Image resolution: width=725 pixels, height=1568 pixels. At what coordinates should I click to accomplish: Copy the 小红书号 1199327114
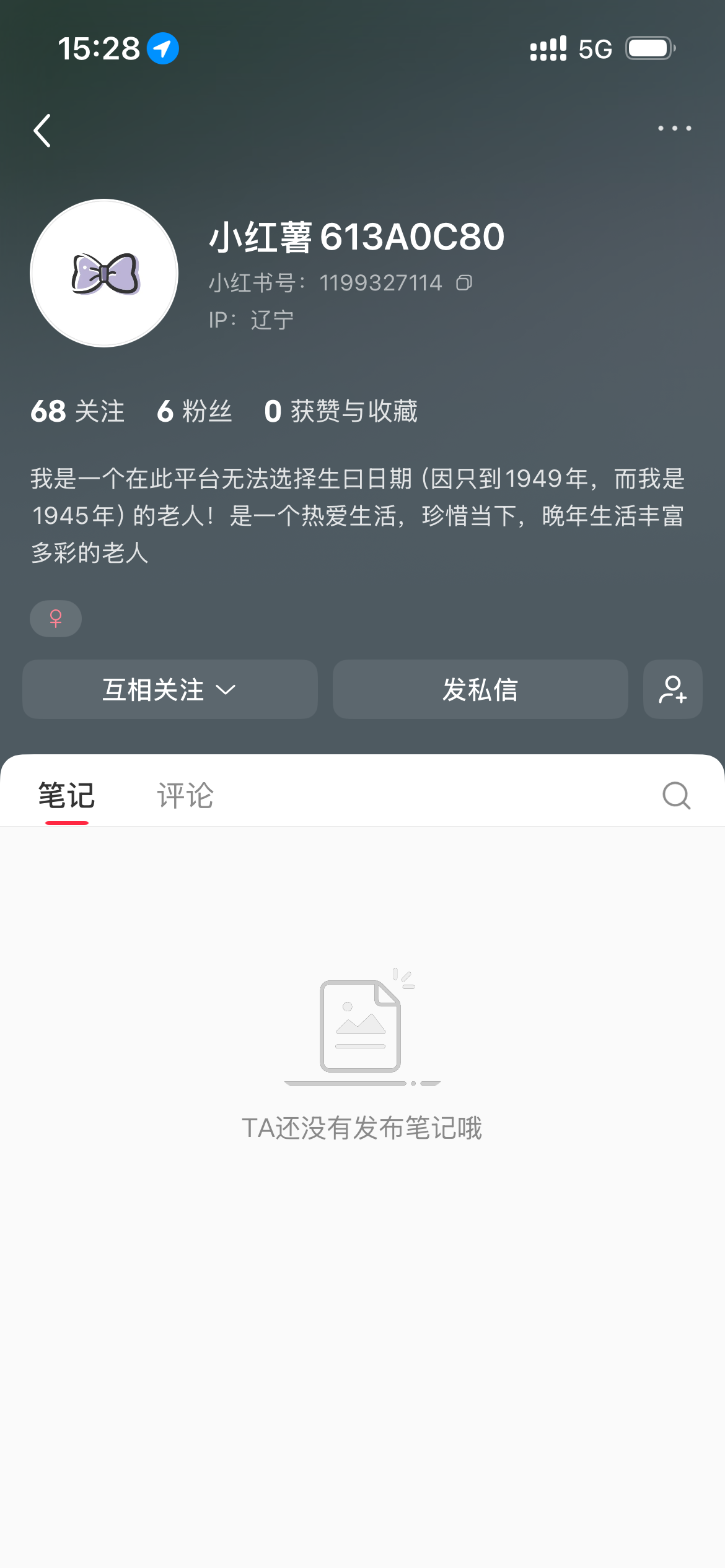[x=464, y=283]
